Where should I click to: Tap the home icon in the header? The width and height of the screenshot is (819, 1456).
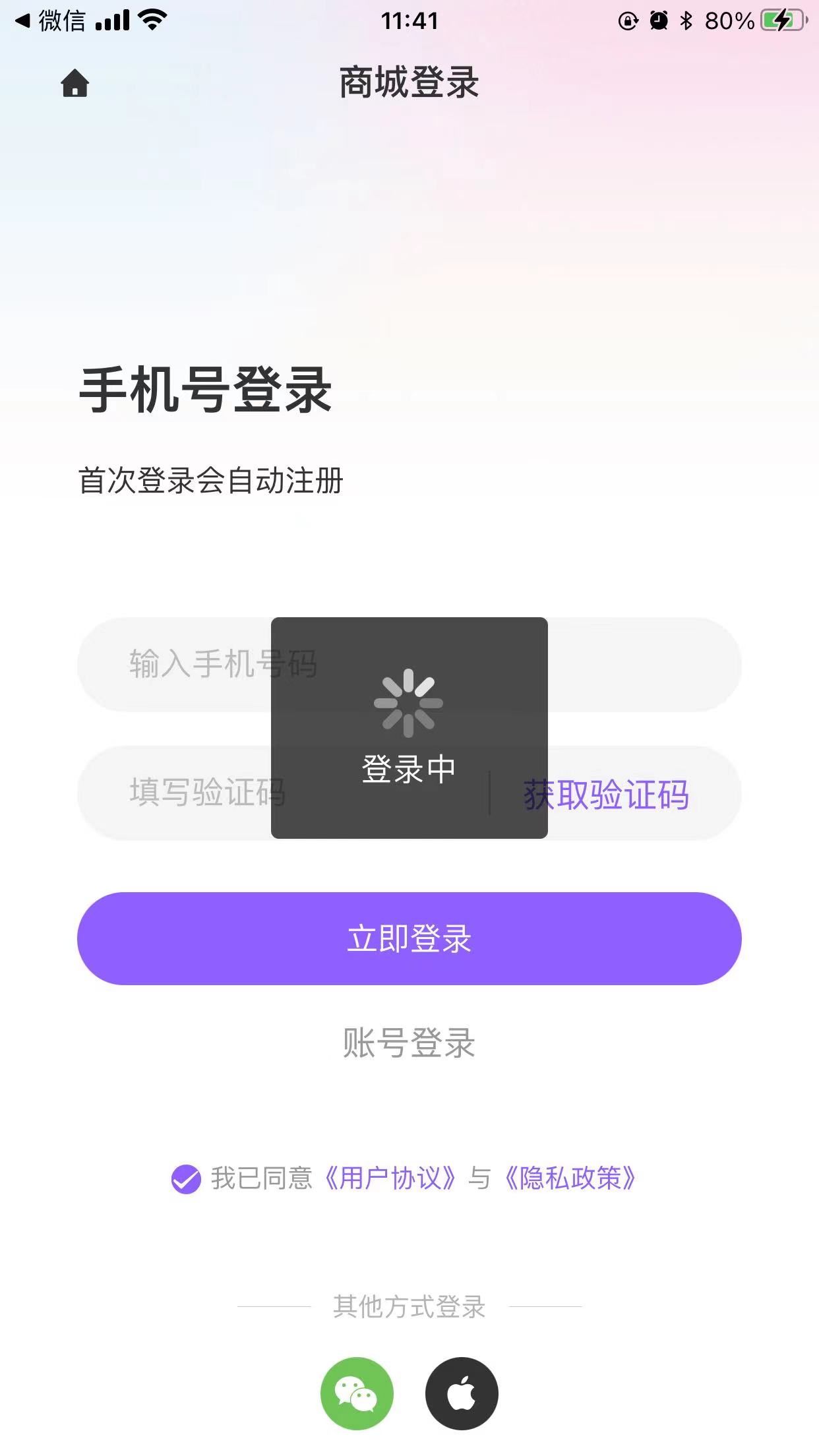pyautogui.click(x=75, y=84)
